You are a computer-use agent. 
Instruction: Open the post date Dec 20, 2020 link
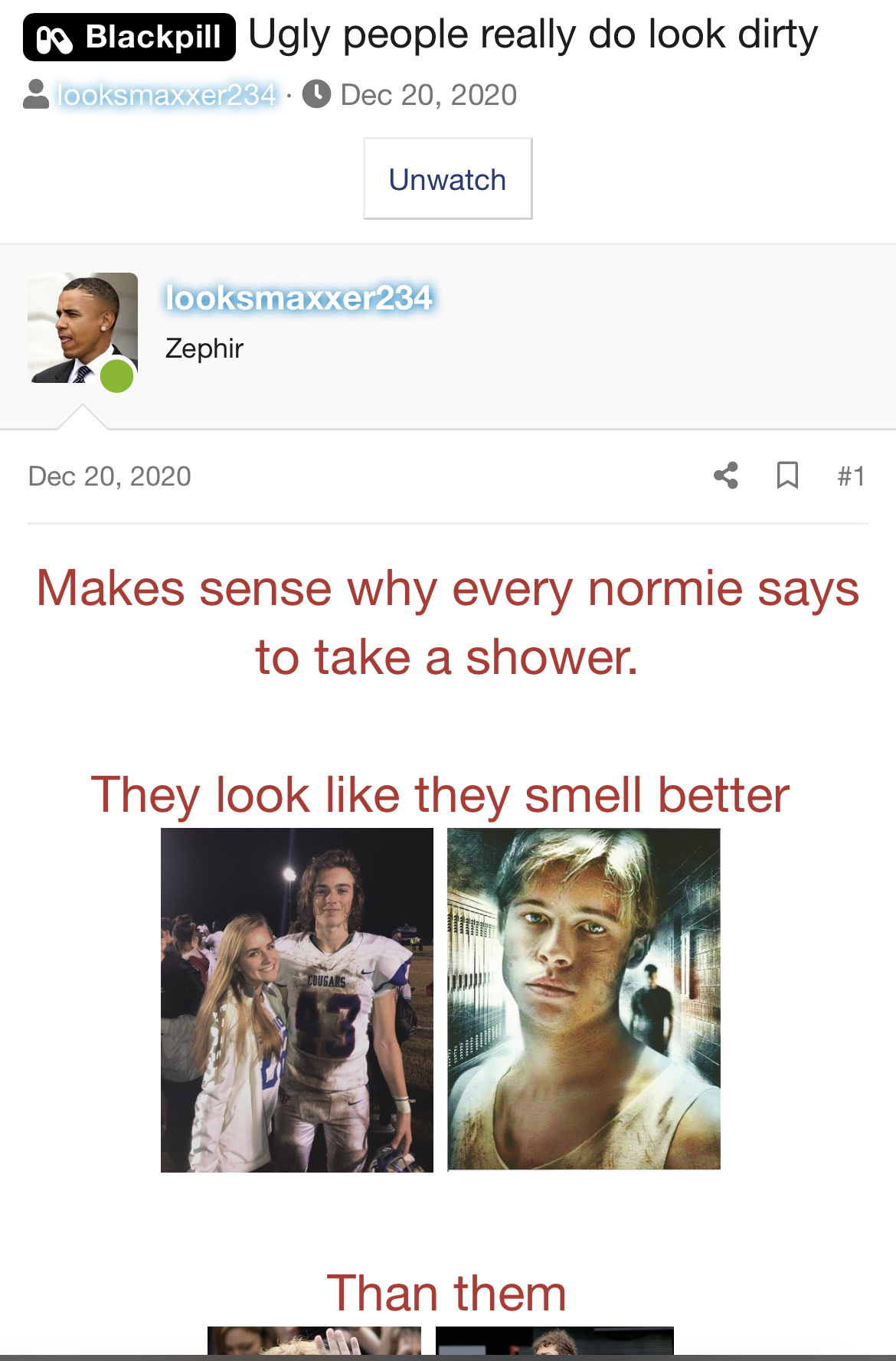click(110, 476)
